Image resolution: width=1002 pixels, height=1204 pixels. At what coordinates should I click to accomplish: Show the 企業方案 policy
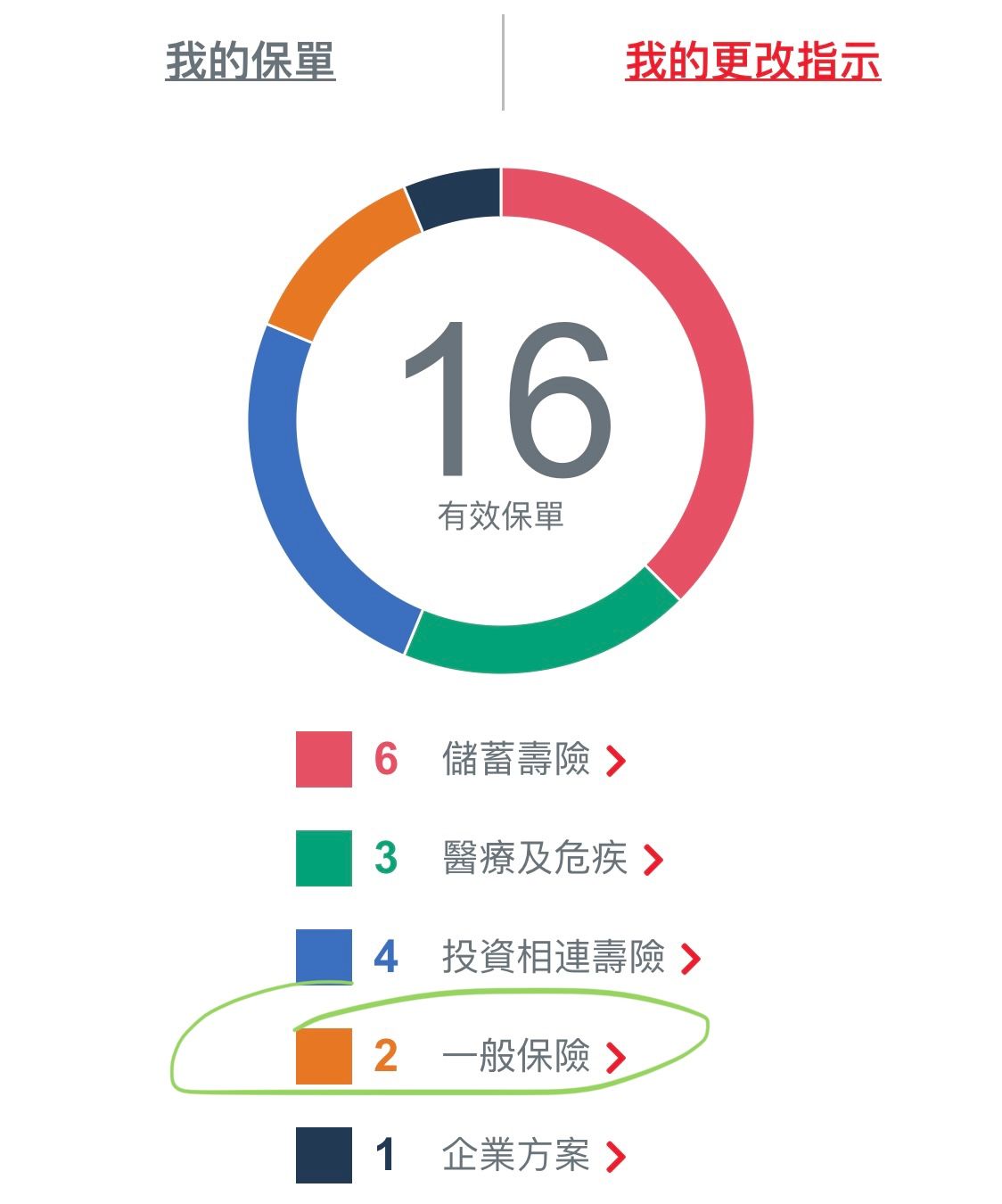tap(461, 1156)
